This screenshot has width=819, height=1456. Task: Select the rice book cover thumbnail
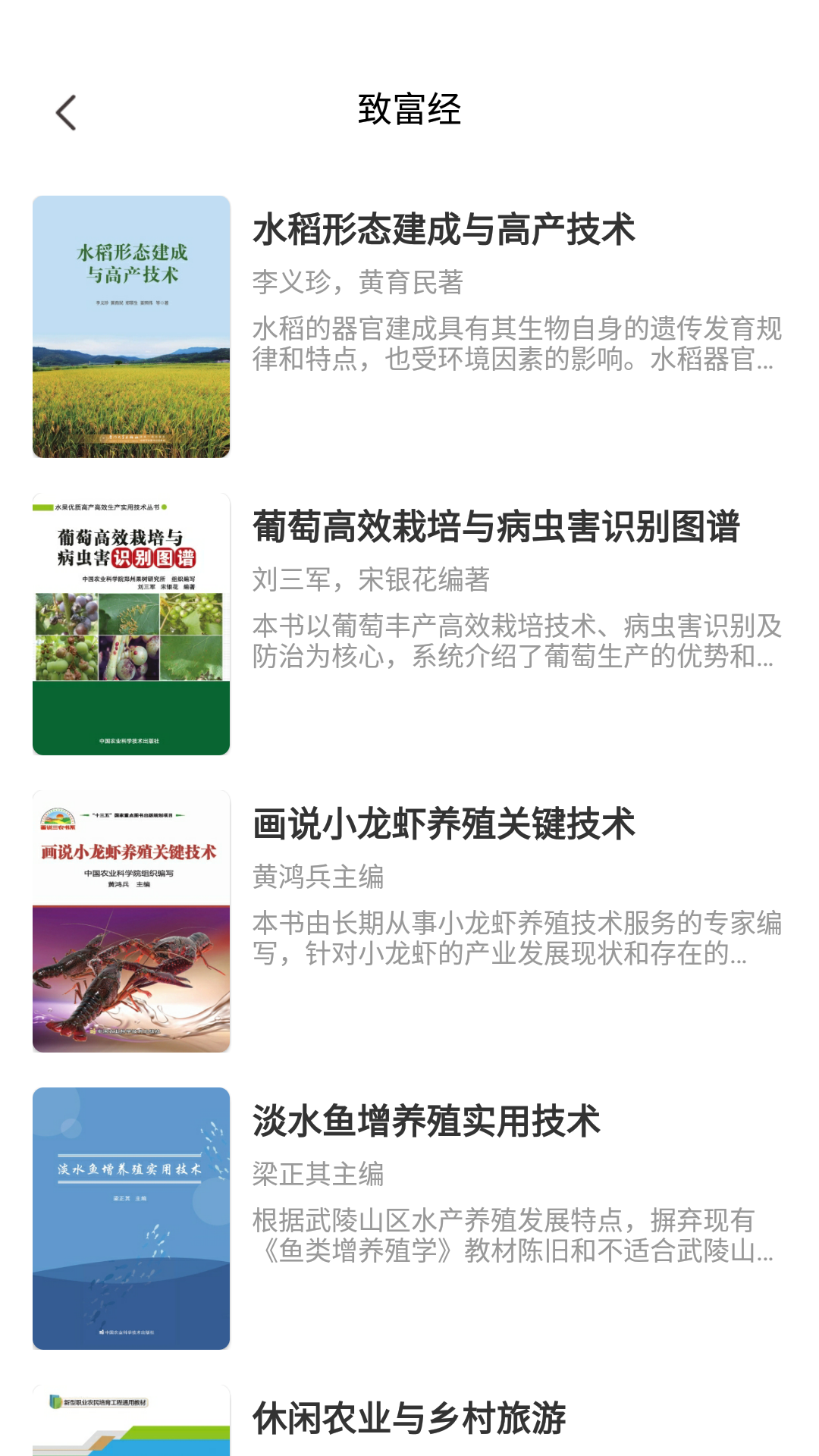tap(130, 326)
